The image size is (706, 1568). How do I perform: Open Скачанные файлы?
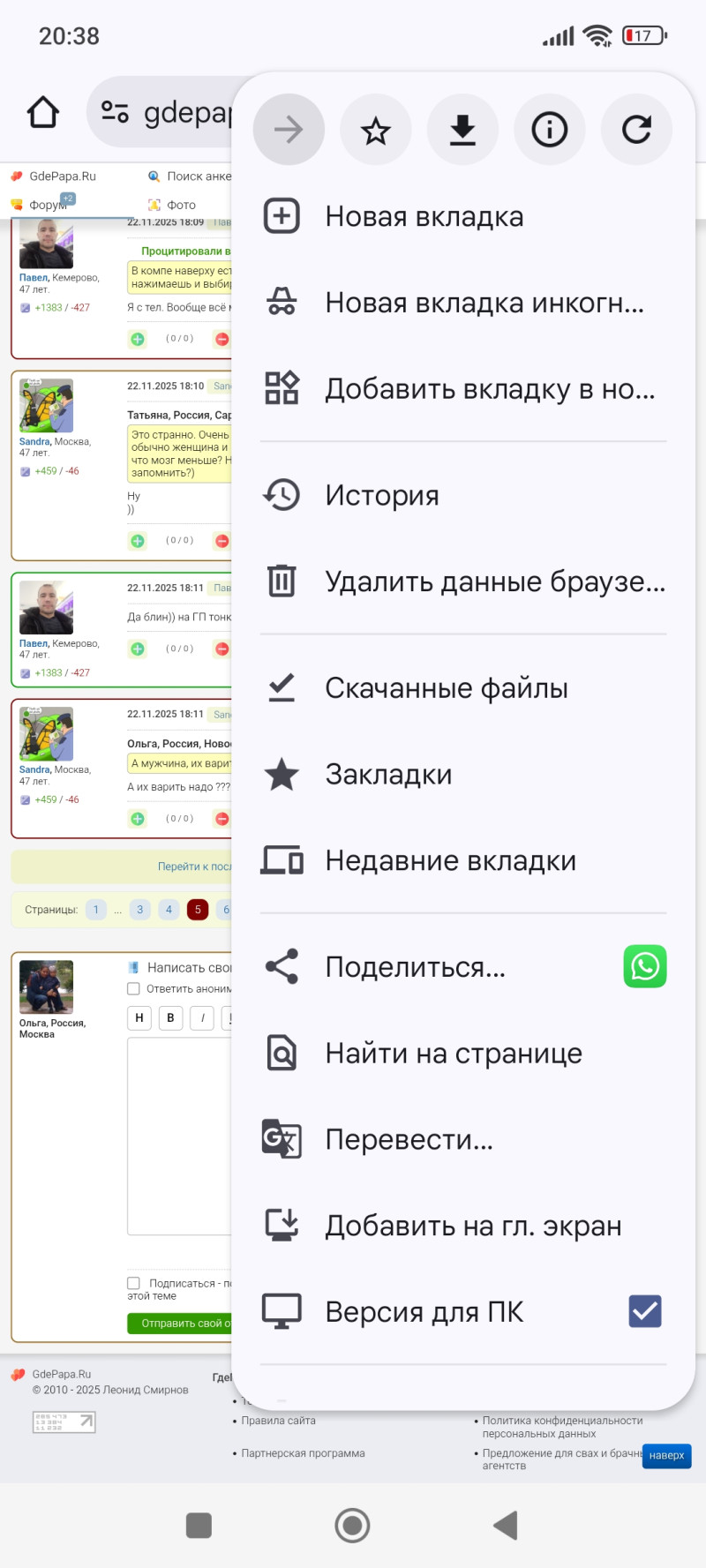pos(446,688)
